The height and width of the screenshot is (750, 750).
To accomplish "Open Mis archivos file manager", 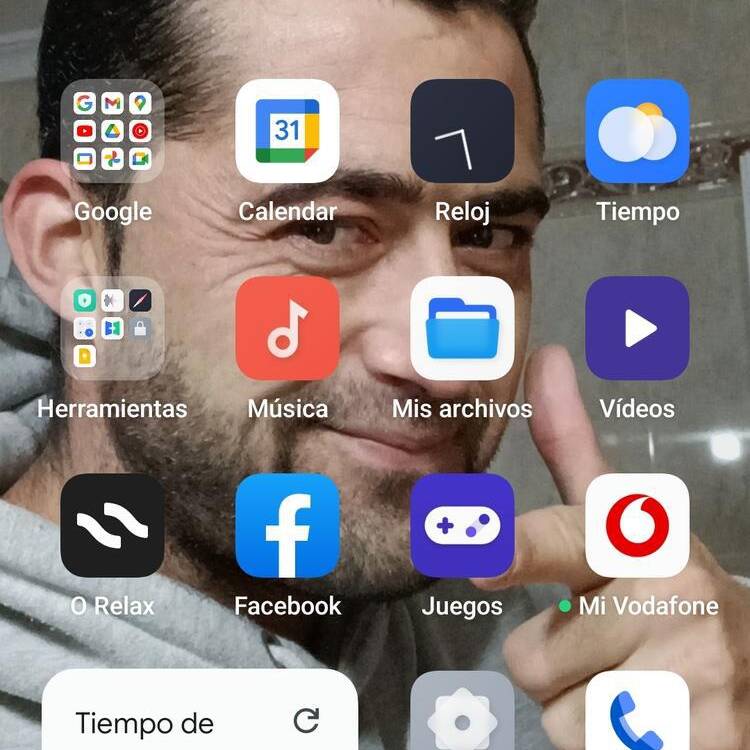I will (x=462, y=328).
